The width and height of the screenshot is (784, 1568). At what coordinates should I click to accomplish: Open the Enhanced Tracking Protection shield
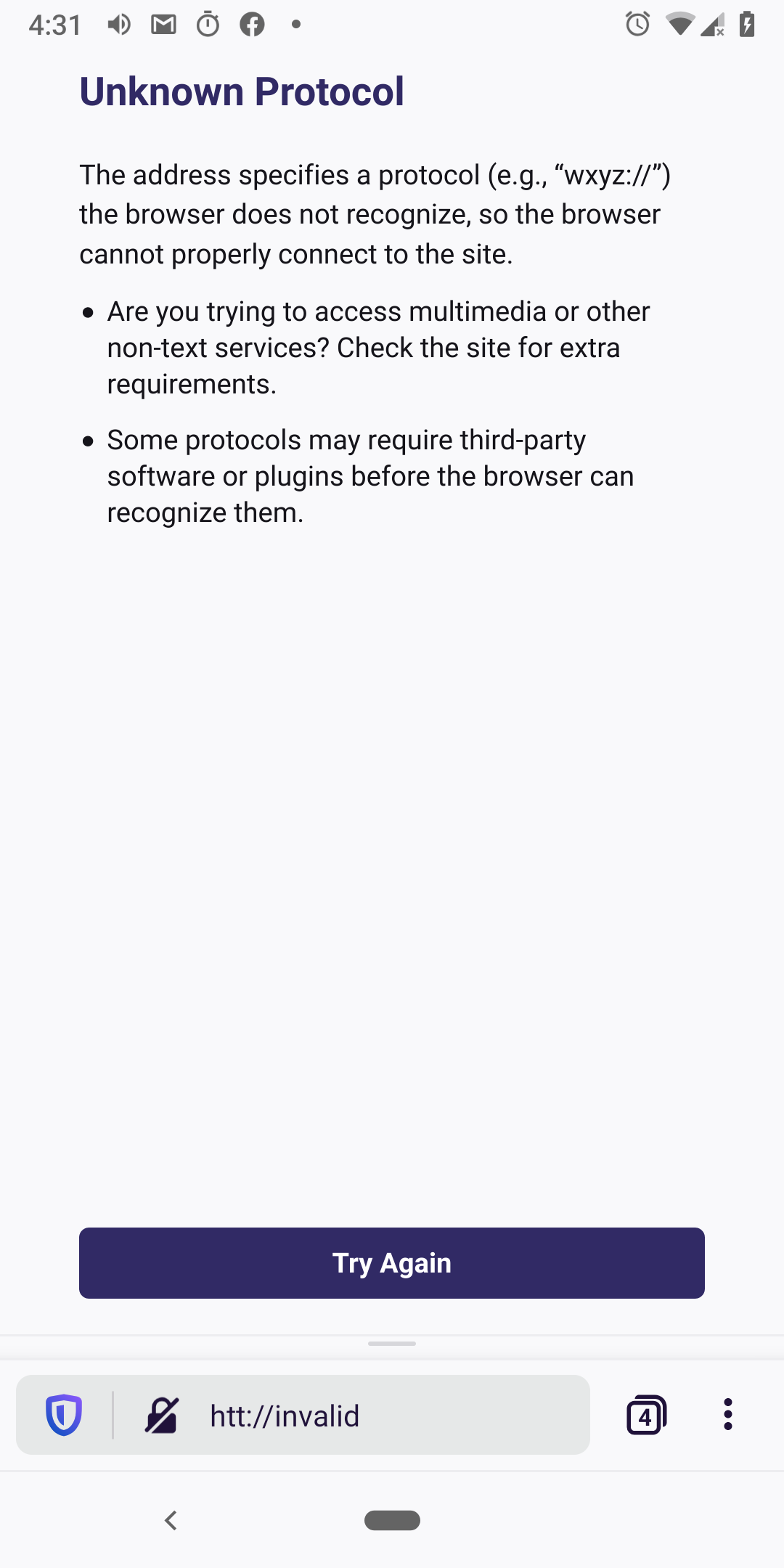pos(65,1414)
